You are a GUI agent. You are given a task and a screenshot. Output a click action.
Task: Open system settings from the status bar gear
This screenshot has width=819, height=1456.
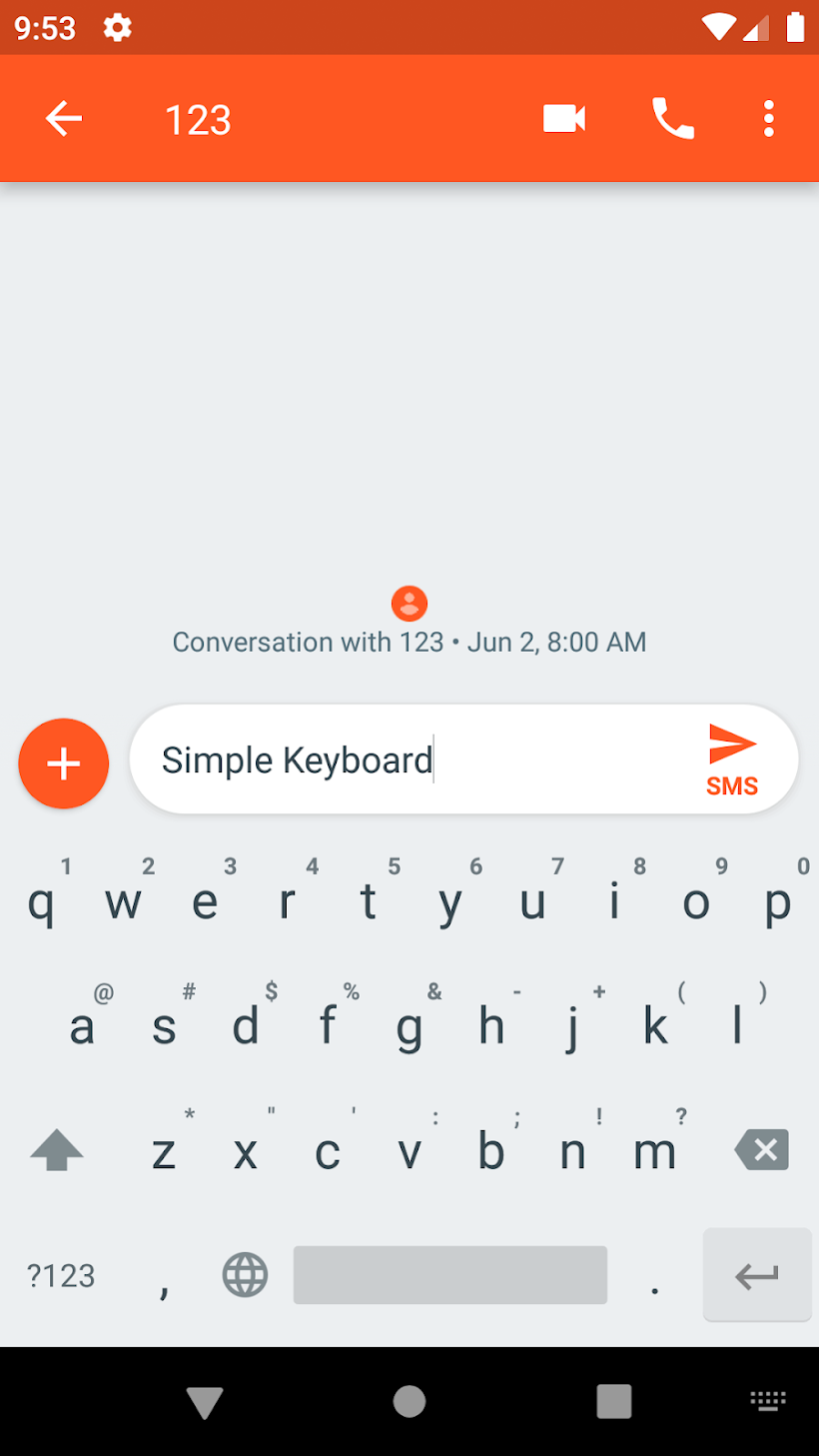[117, 28]
